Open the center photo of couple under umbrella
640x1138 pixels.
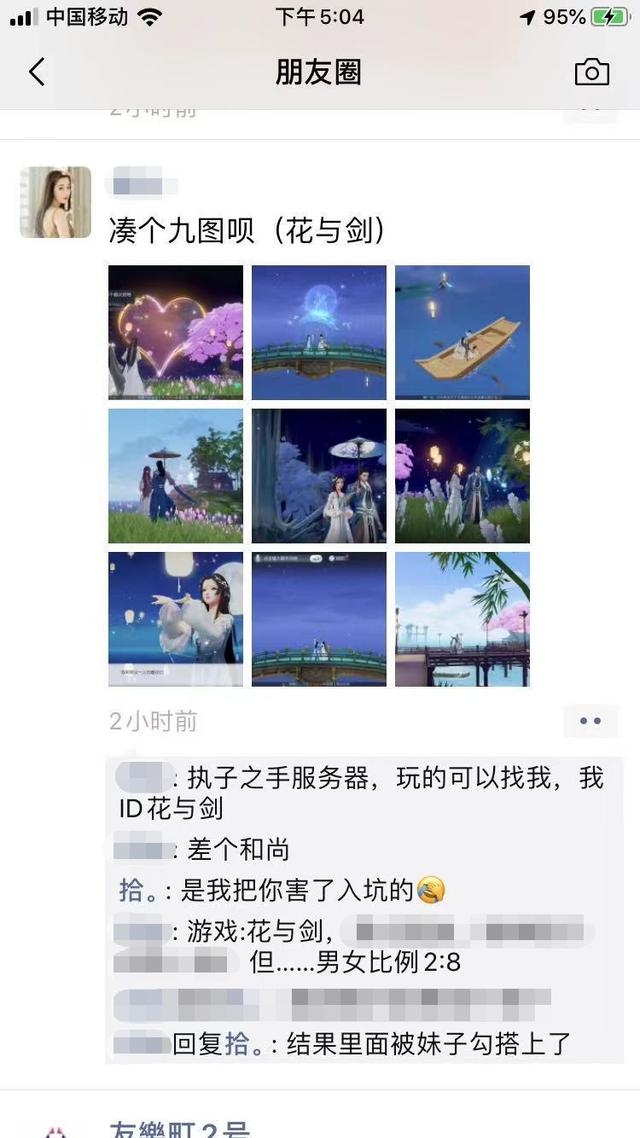tap(319, 475)
